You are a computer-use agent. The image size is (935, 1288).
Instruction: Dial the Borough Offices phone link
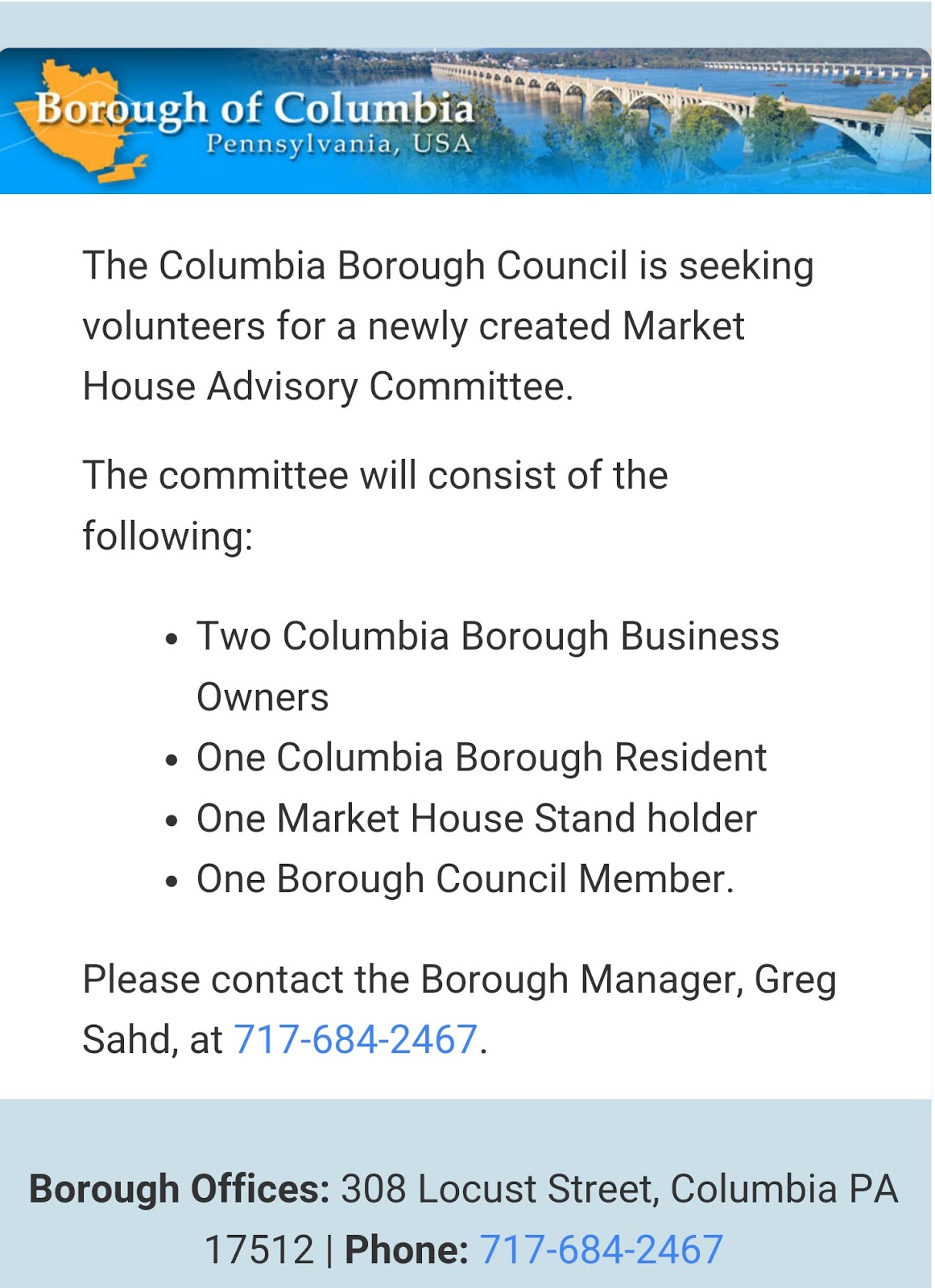pyautogui.click(x=601, y=1250)
